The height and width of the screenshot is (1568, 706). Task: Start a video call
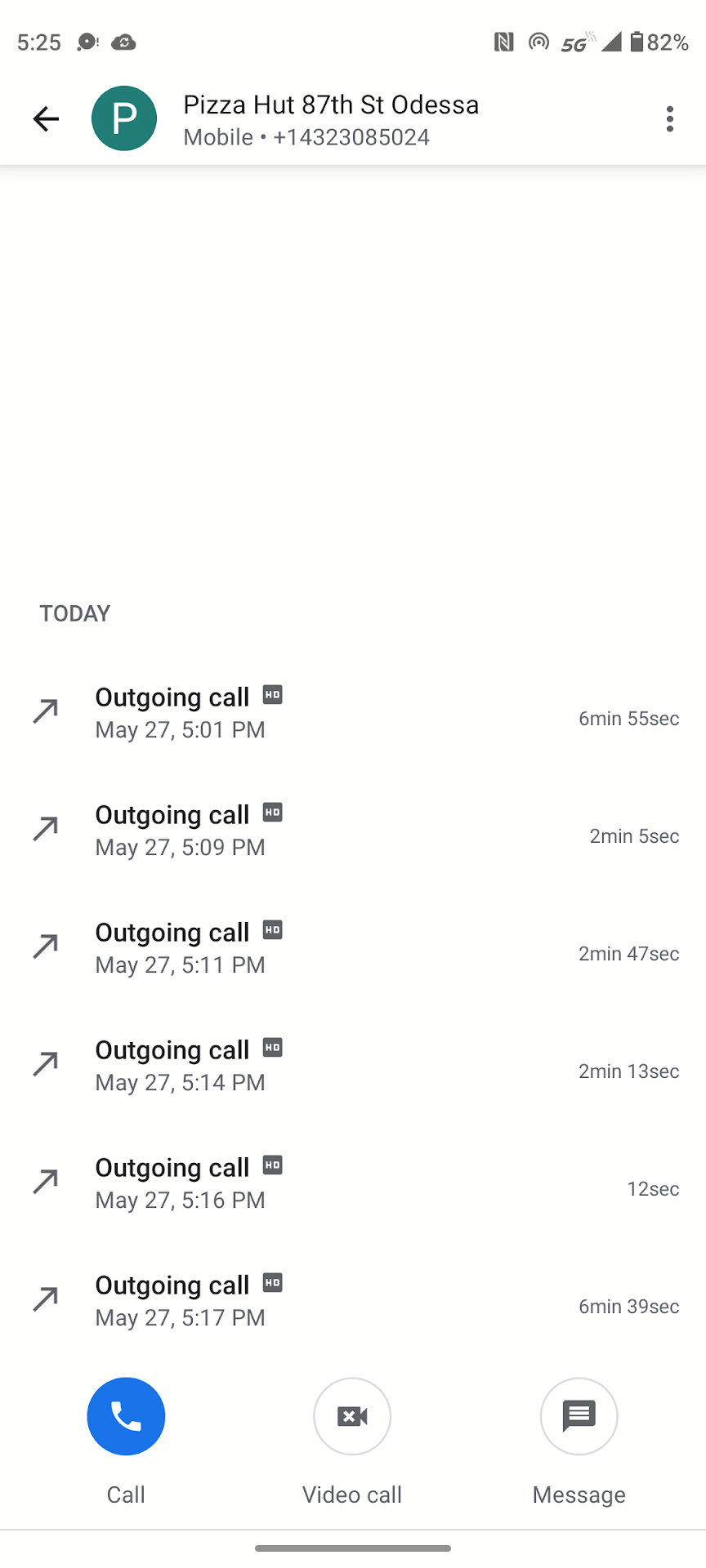pyautogui.click(x=352, y=1416)
